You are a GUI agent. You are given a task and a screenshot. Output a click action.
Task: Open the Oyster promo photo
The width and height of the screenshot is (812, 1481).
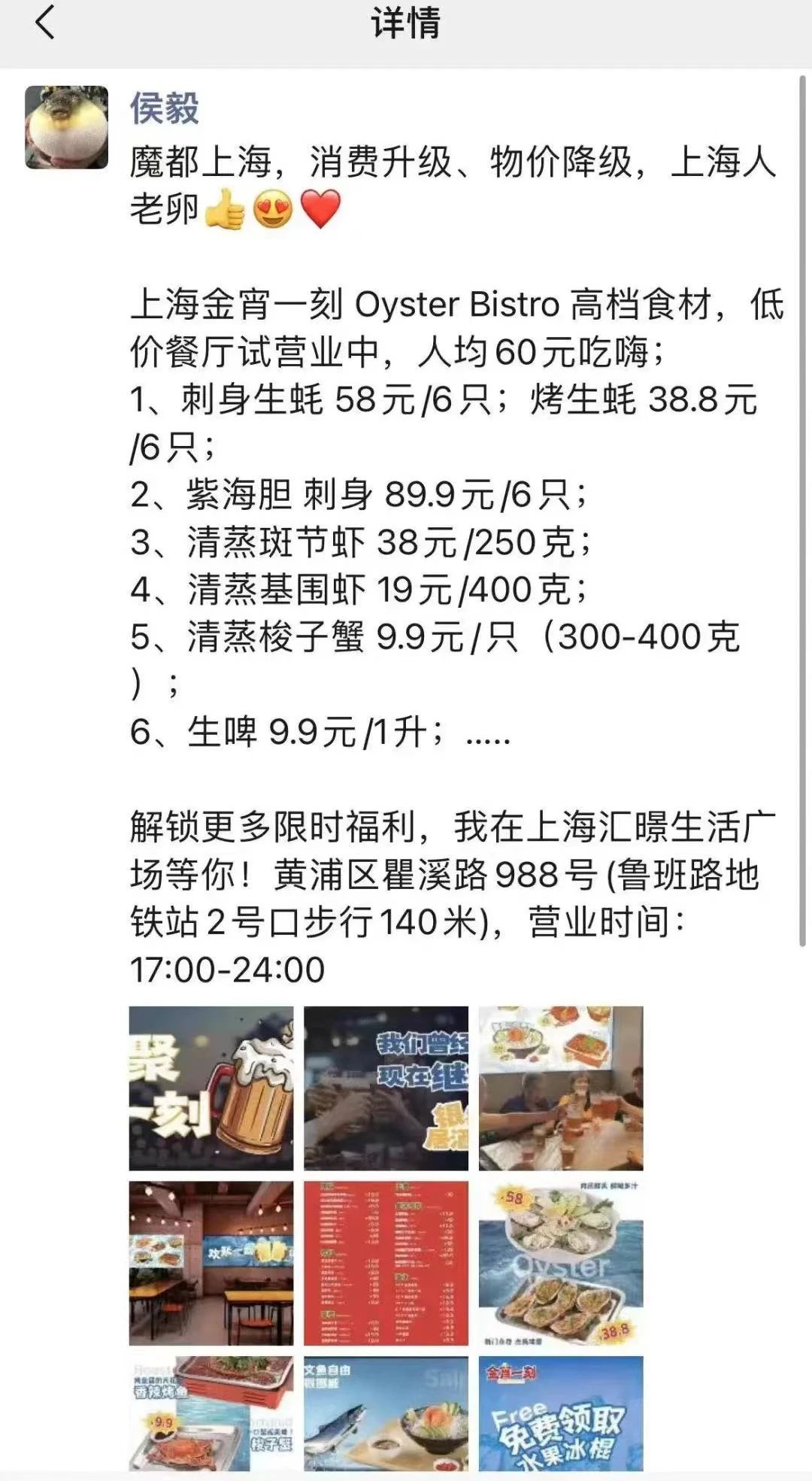pyautogui.click(x=561, y=1263)
